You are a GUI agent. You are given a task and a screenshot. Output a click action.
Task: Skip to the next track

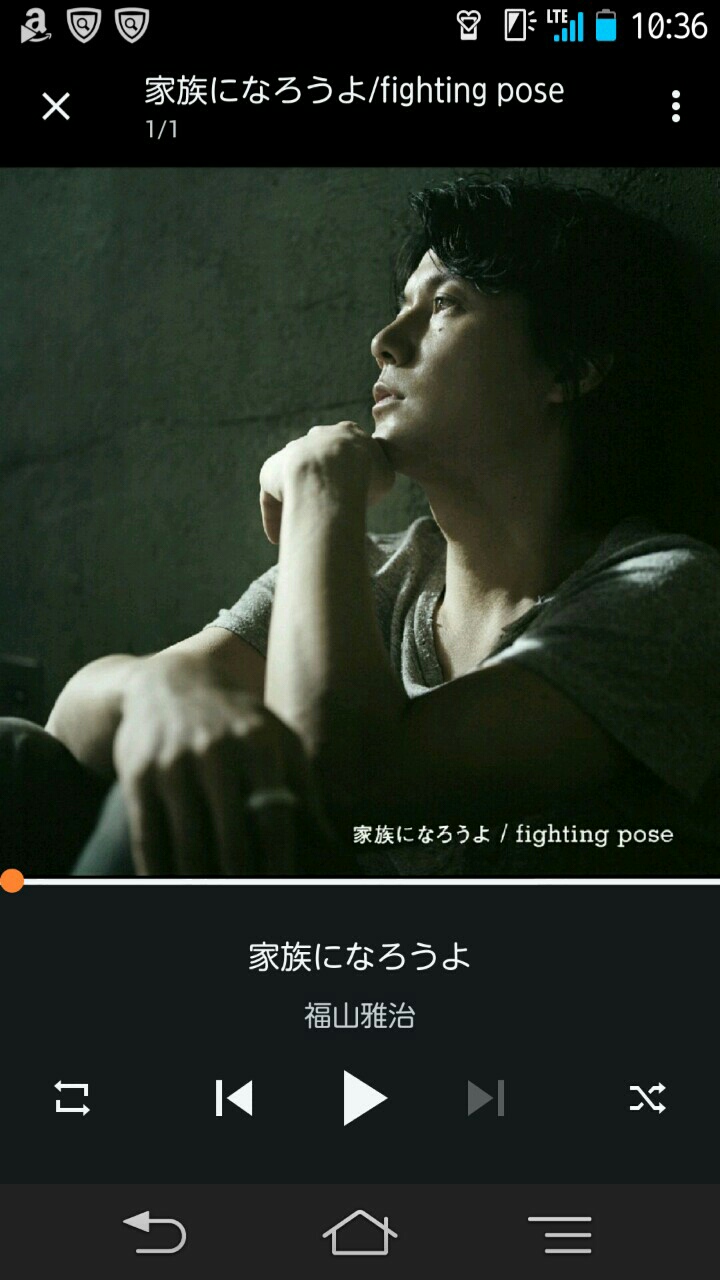[486, 1098]
